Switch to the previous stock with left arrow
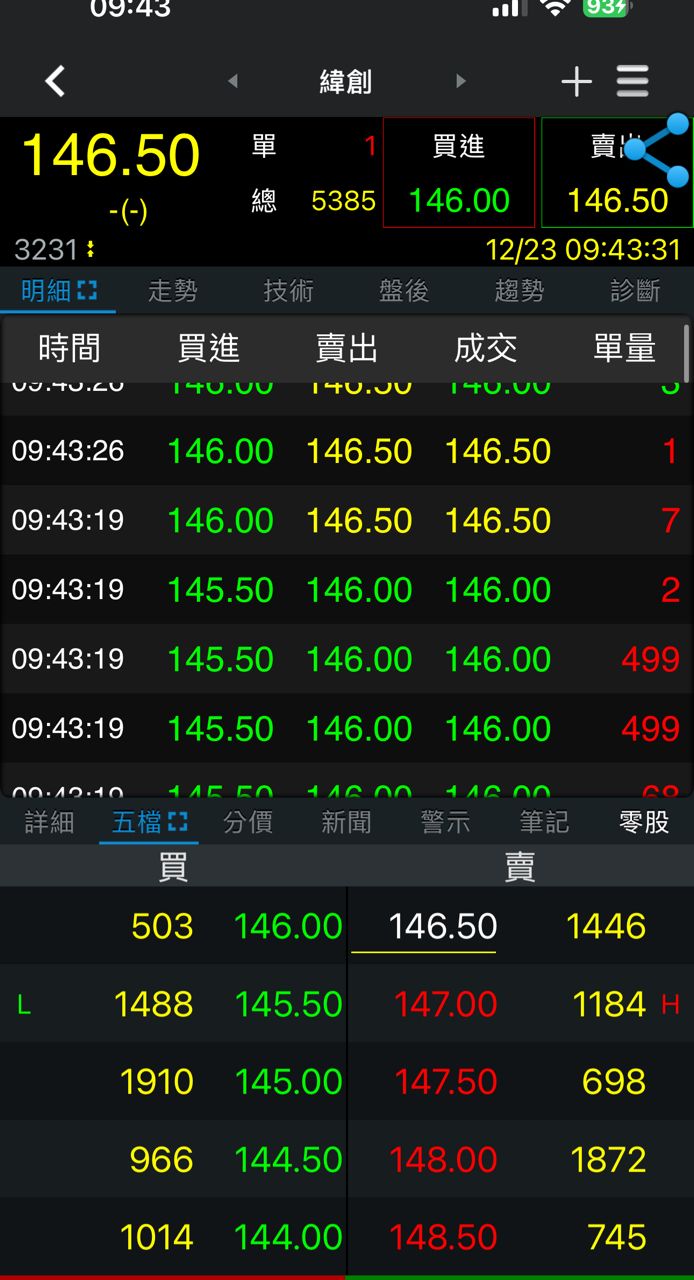This screenshot has width=694, height=1280. (233, 81)
